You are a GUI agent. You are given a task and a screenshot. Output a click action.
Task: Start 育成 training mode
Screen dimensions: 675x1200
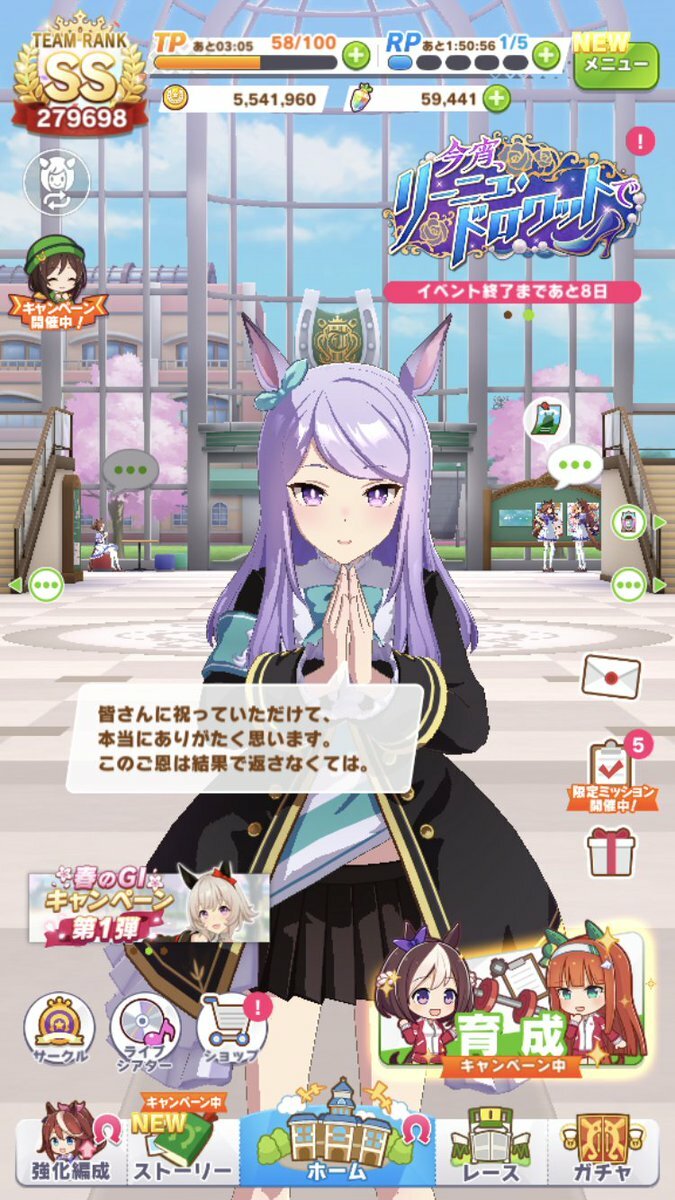click(x=510, y=1005)
